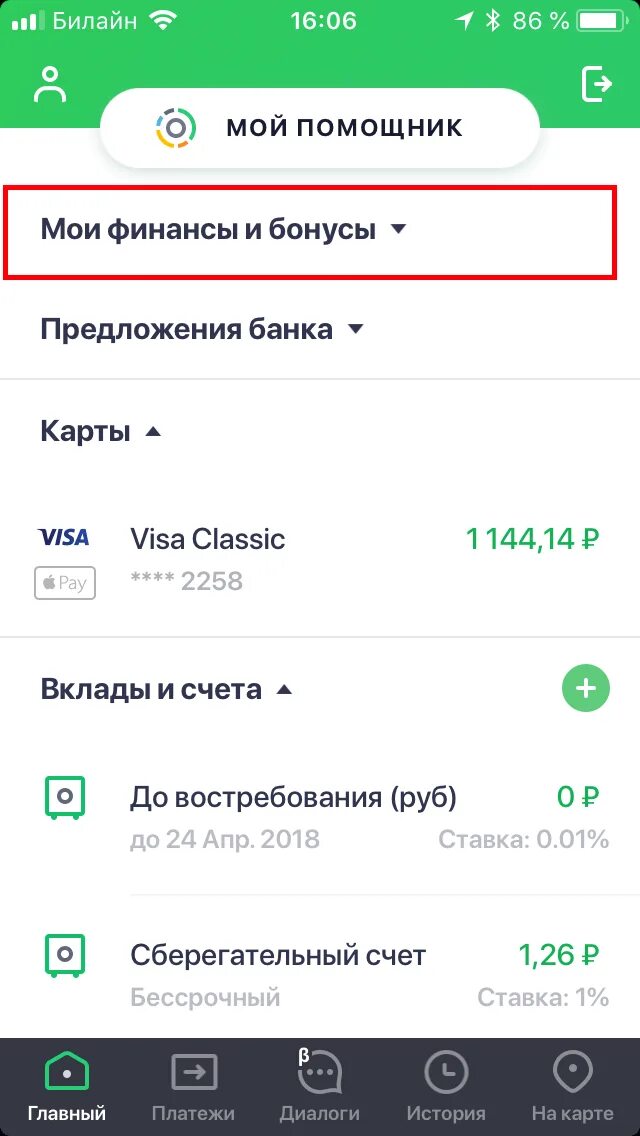Viewport: 640px width, 1136px height.
Task: Switch to the На карте tab
Action: pos(572,1087)
